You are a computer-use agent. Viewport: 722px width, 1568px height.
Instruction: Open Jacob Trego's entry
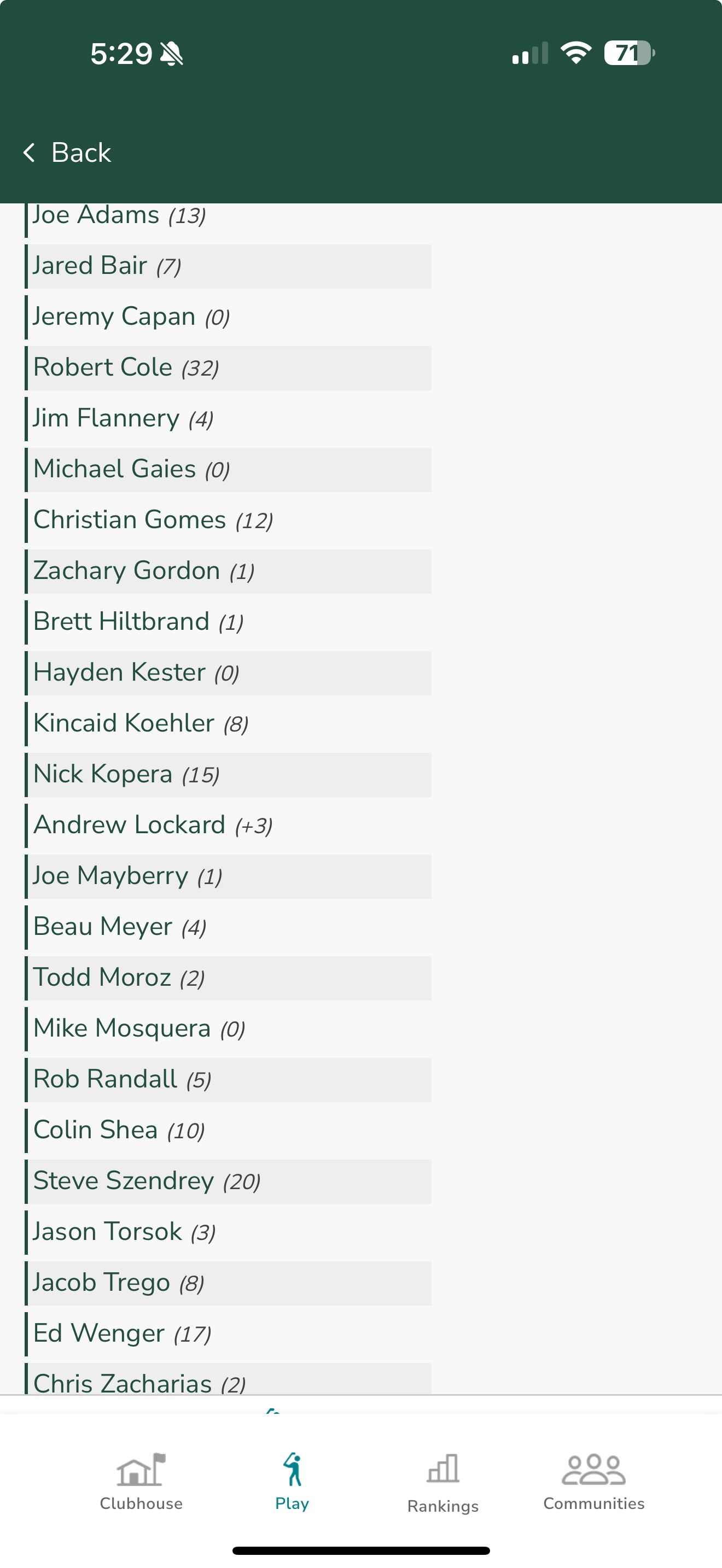point(228,1283)
